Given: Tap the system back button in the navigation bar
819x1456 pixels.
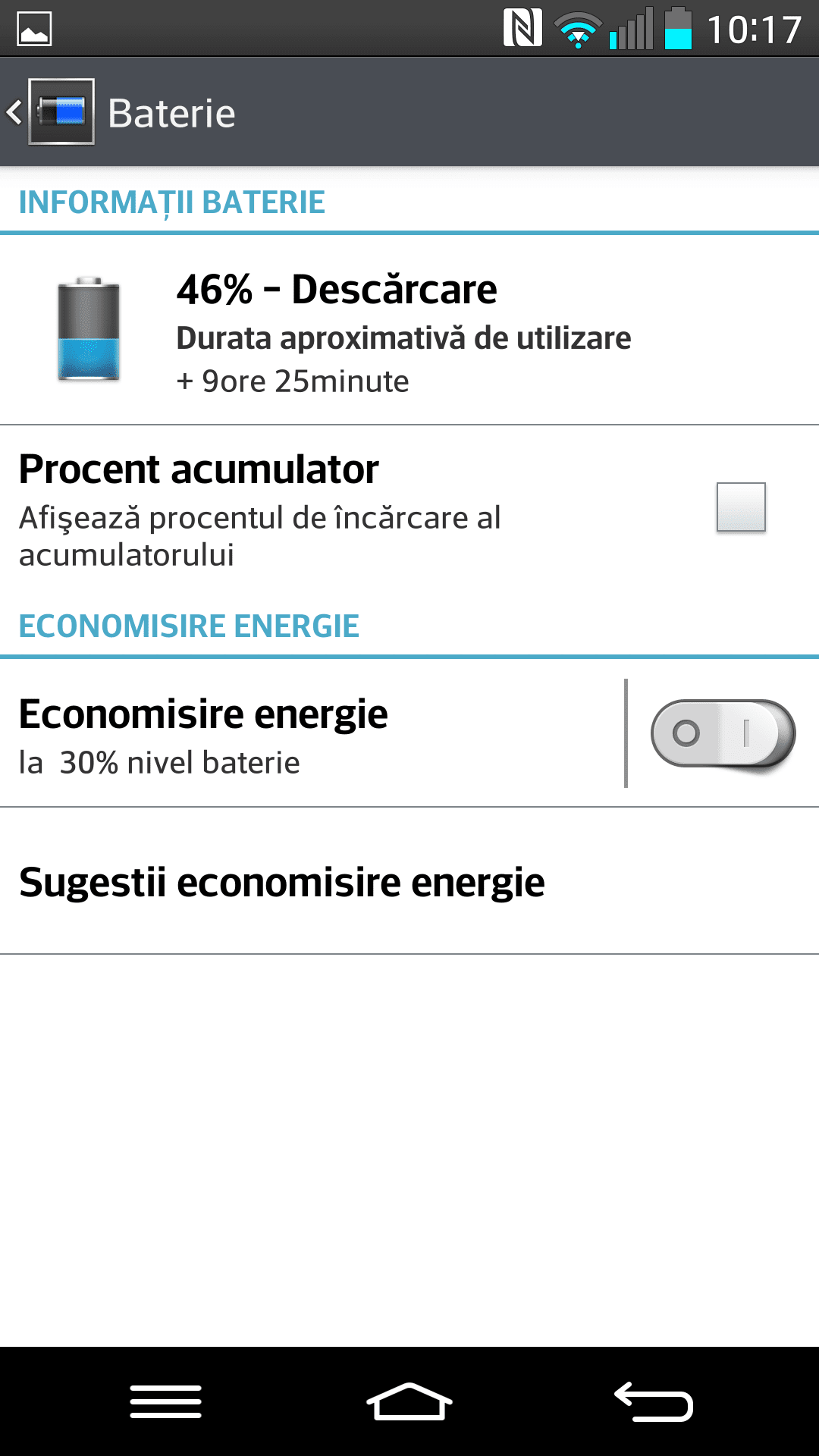Looking at the screenshot, I should [654, 1401].
